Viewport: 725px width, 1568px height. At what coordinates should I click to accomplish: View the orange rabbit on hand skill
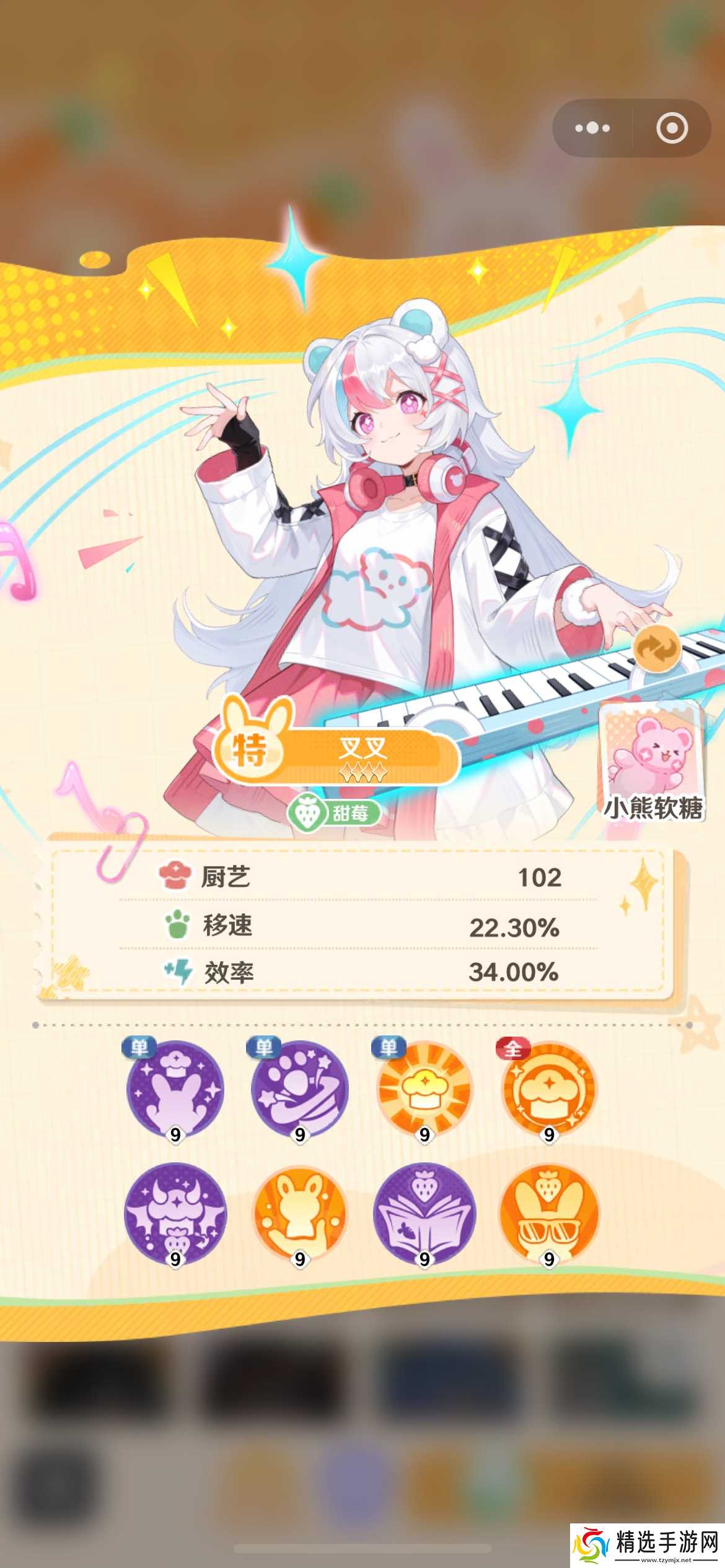click(x=299, y=1215)
